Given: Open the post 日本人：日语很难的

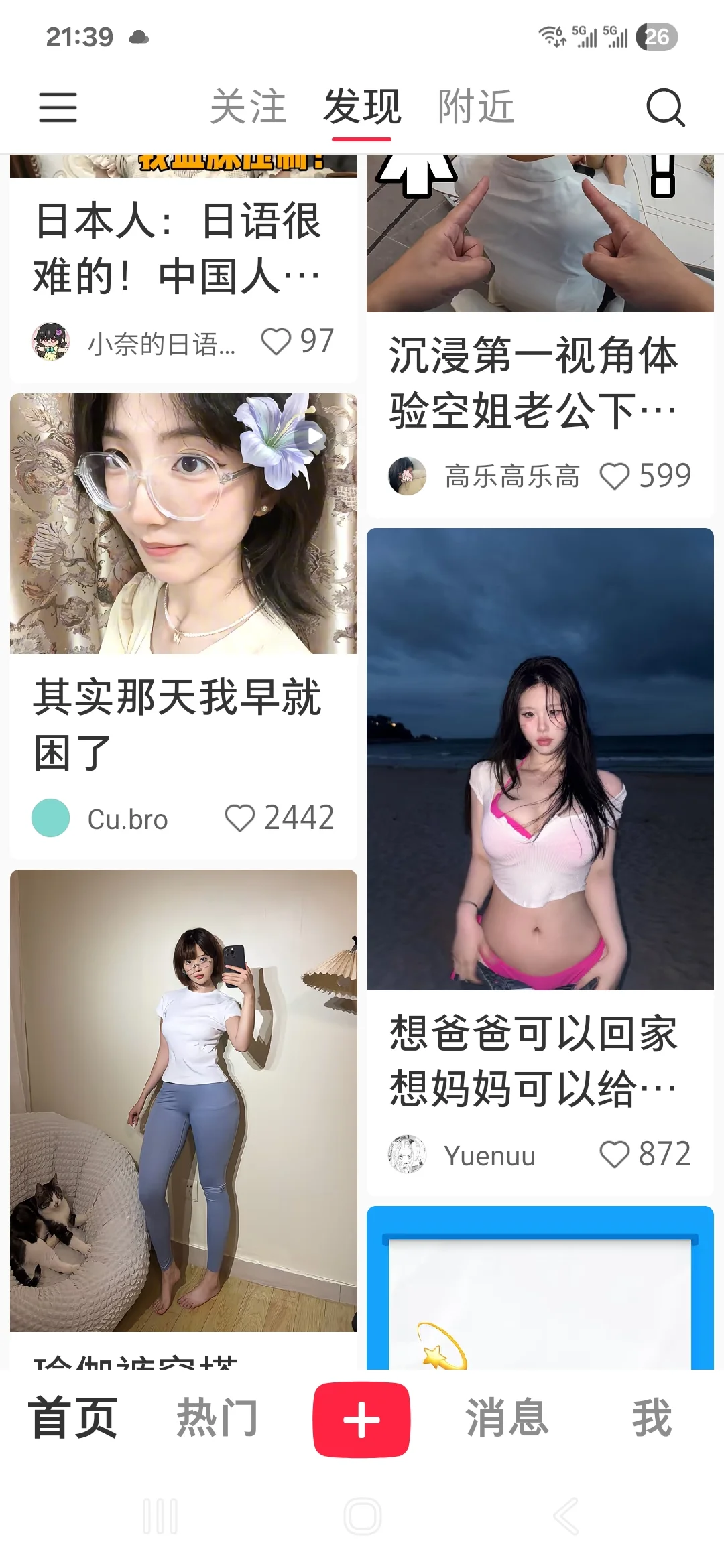Looking at the screenshot, I should click(x=178, y=248).
